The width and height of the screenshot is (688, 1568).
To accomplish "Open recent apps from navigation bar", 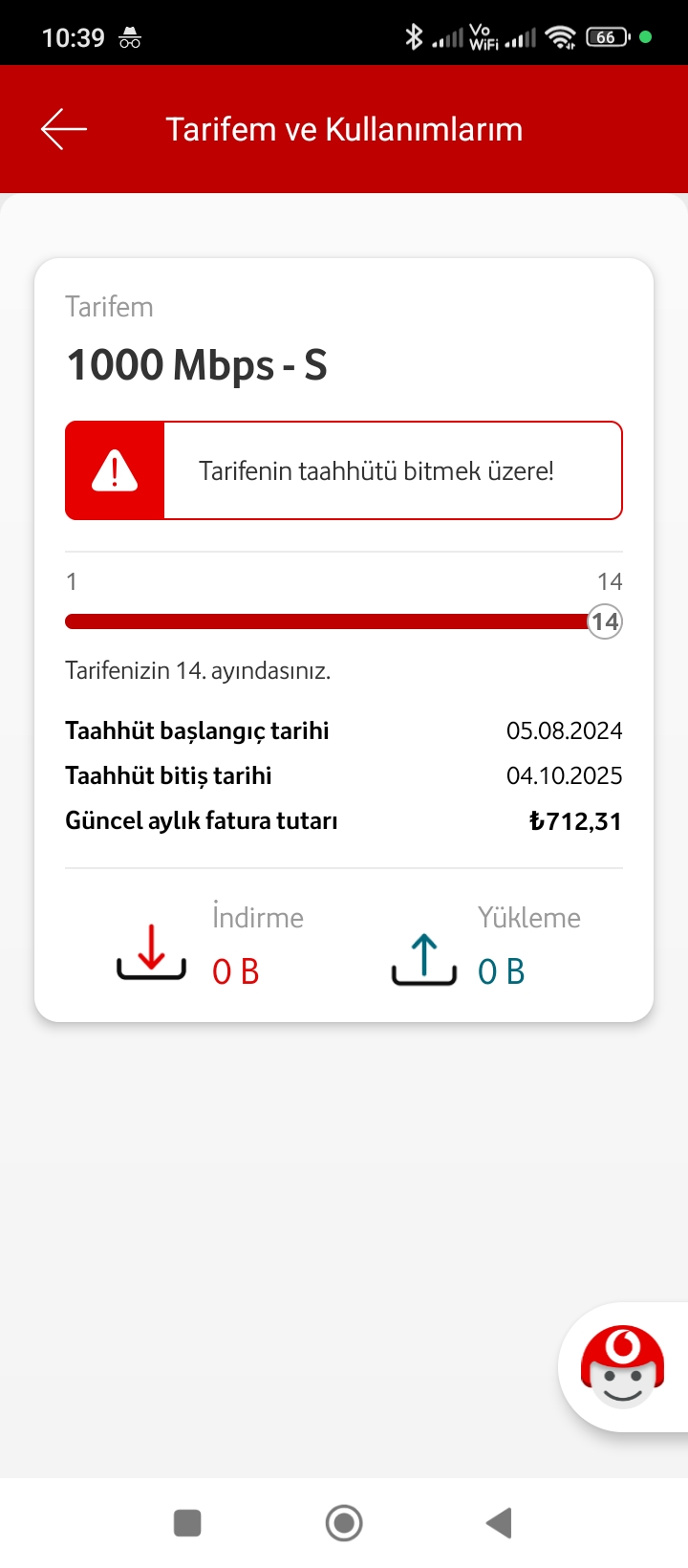I will coord(187,1523).
